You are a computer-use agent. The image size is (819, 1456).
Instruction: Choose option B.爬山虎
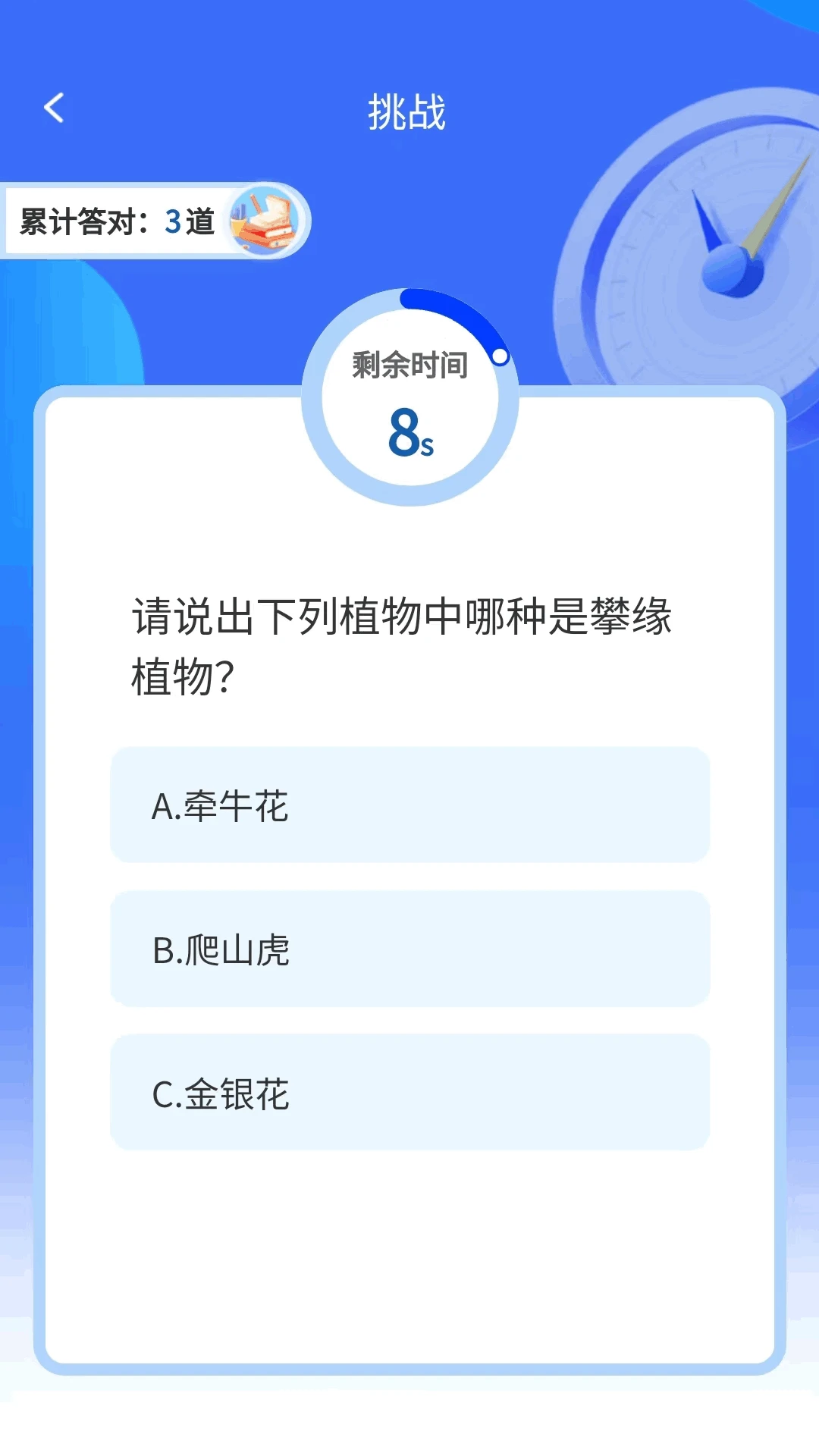pos(409,949)
